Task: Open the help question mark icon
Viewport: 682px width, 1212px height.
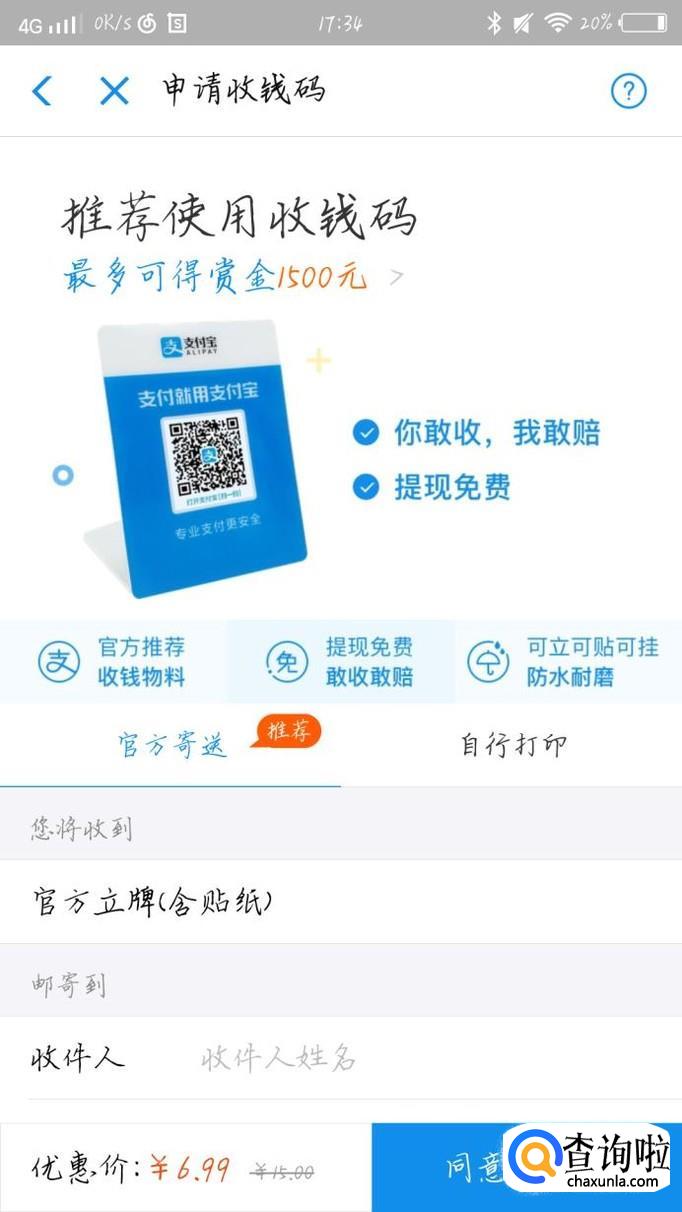Action: [628, 92]
